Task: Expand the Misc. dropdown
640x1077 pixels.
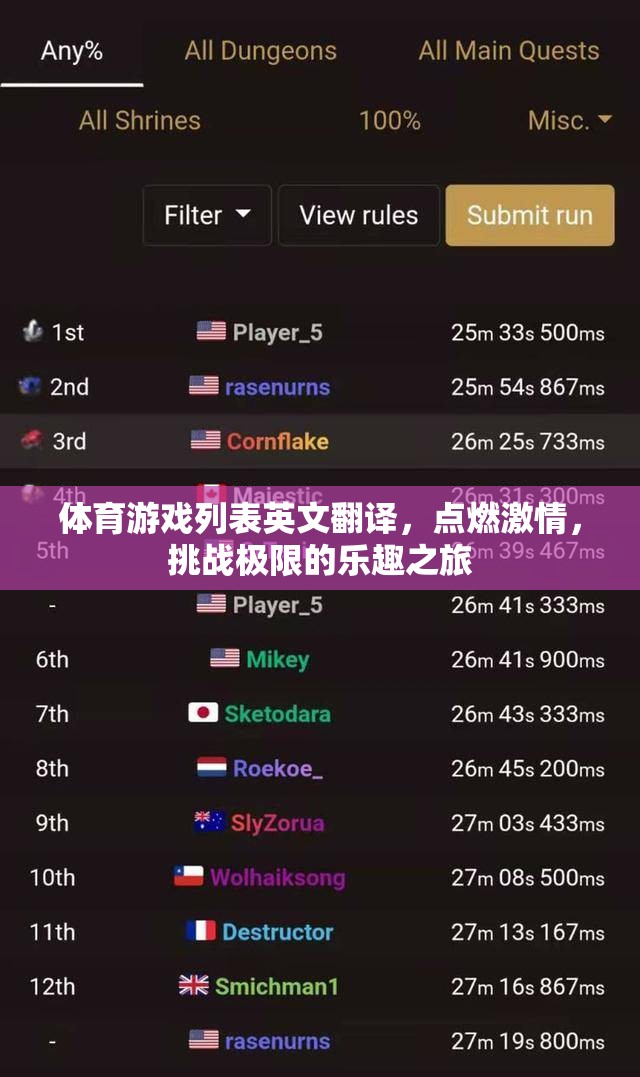Action: coord(570,121)
